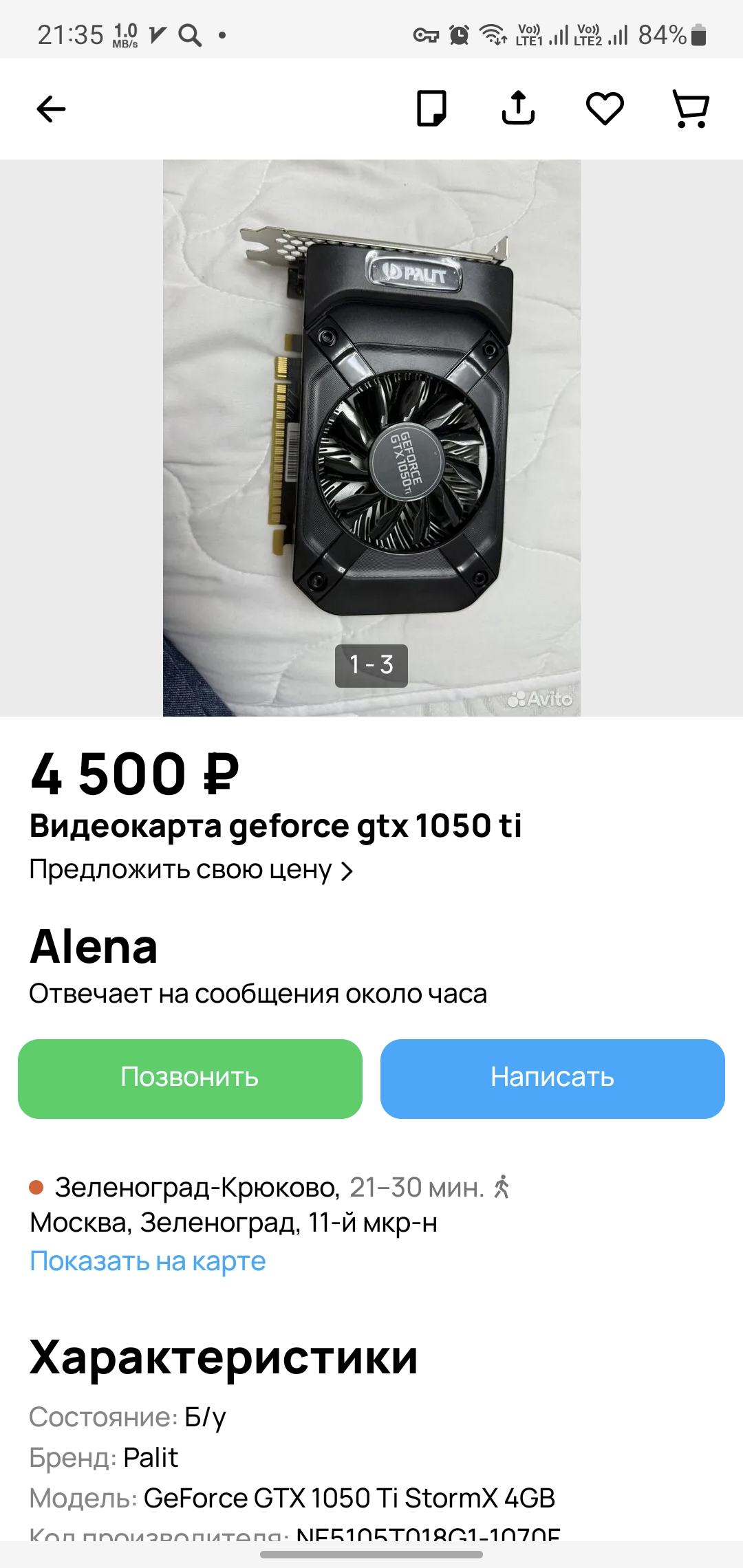Share this video card listing
This screenshot has width=743, height=1568.
518,109
